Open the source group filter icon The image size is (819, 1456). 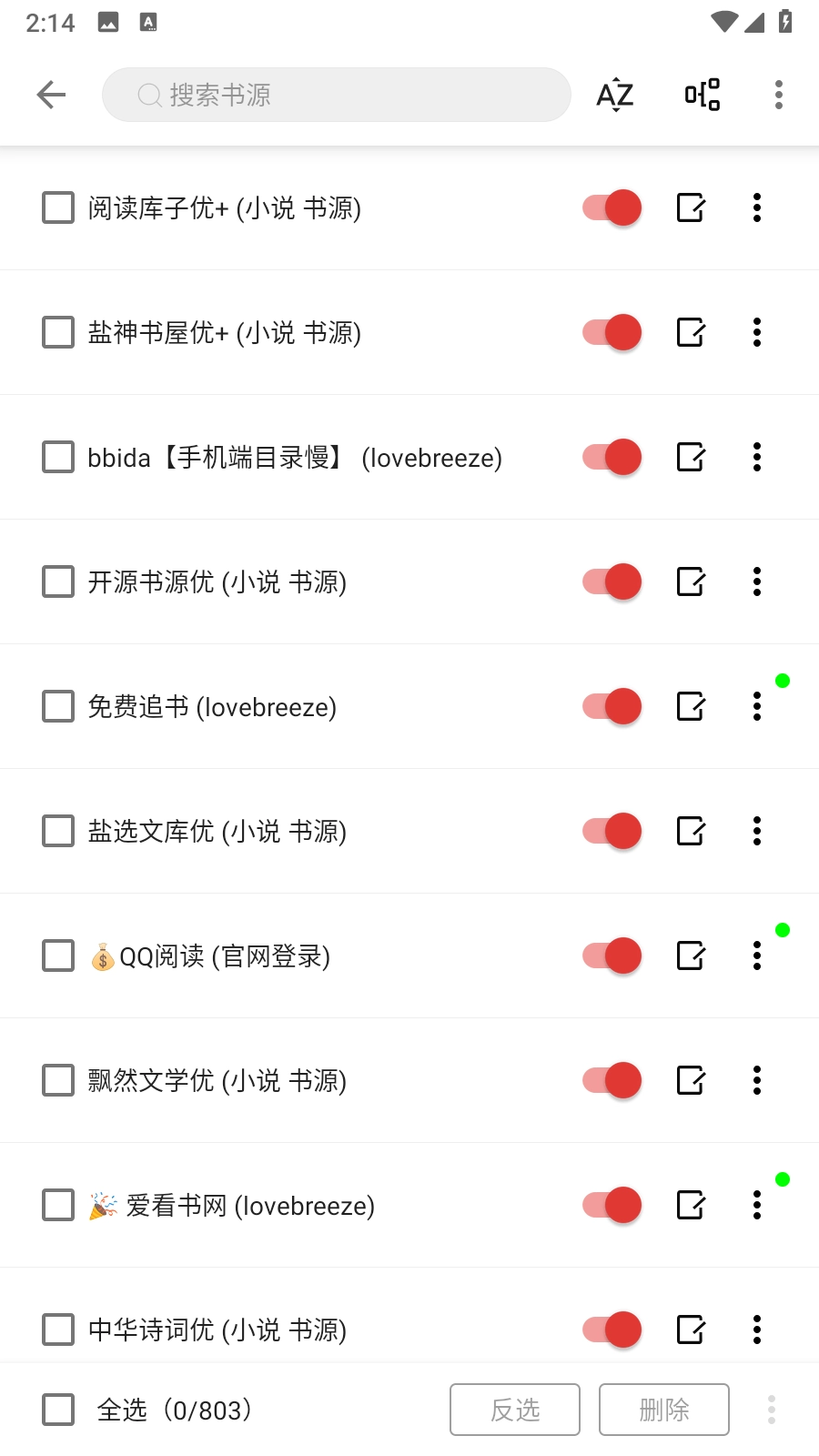pyautogui.click(x=701, y=94)
